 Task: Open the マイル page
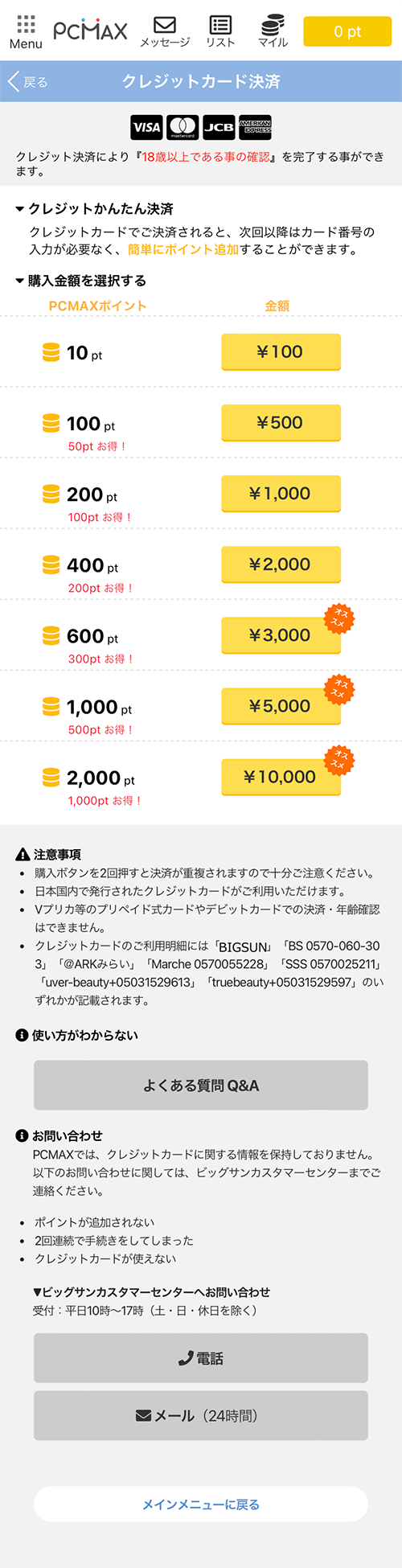tap(273, 31)
